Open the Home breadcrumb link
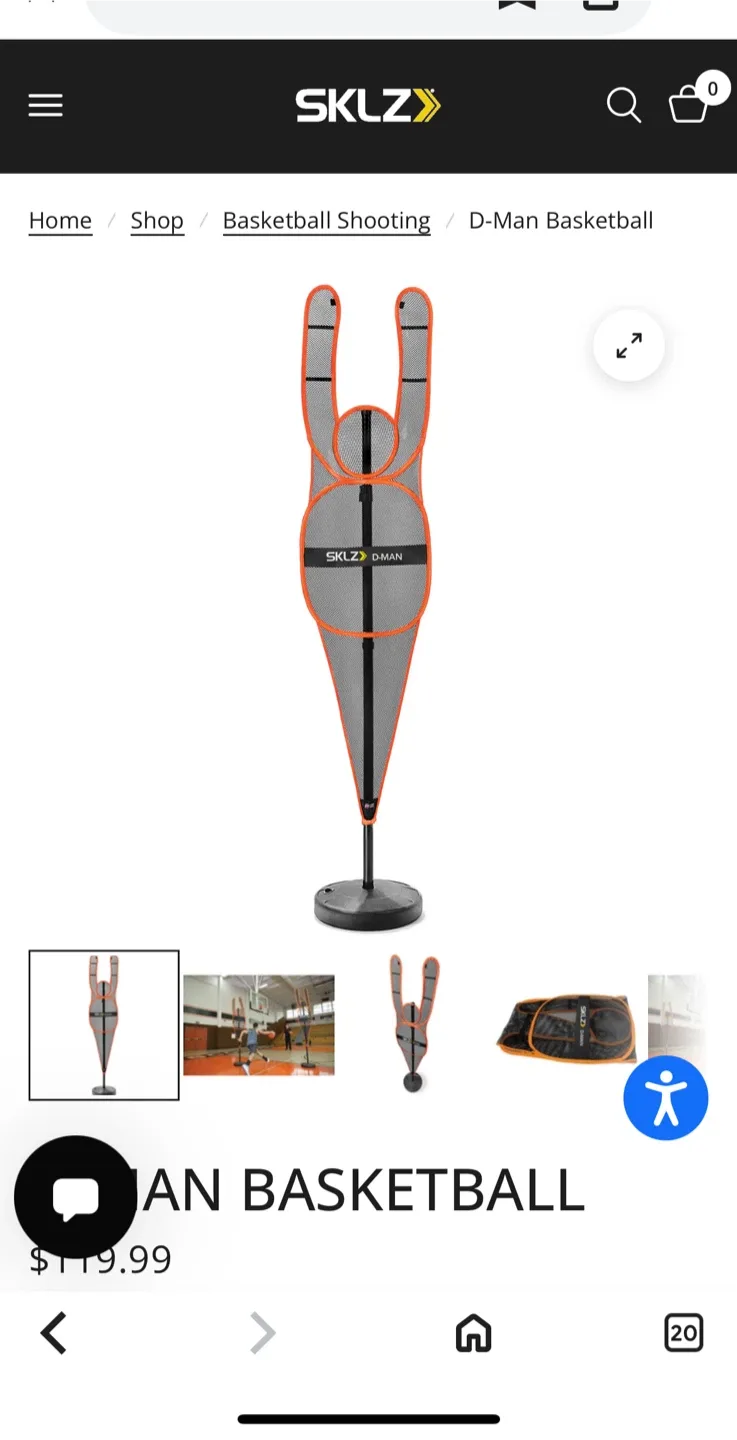 click(60, 220)
